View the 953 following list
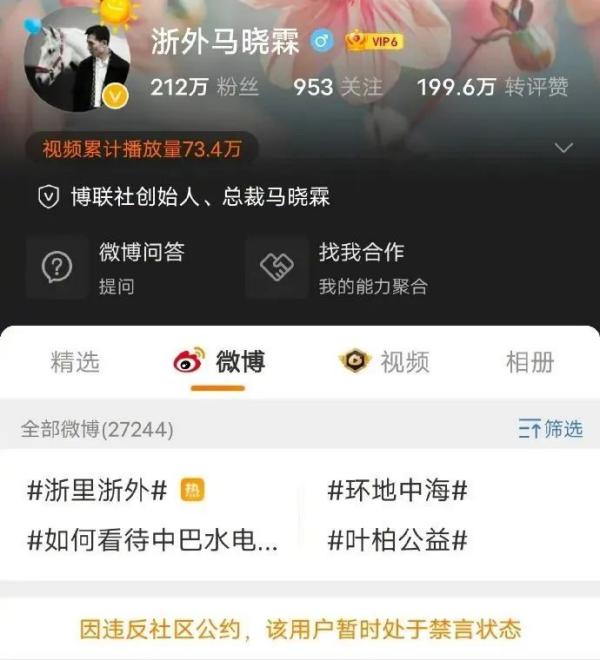This screenshot has width=600, height=660. coord(337,87)
